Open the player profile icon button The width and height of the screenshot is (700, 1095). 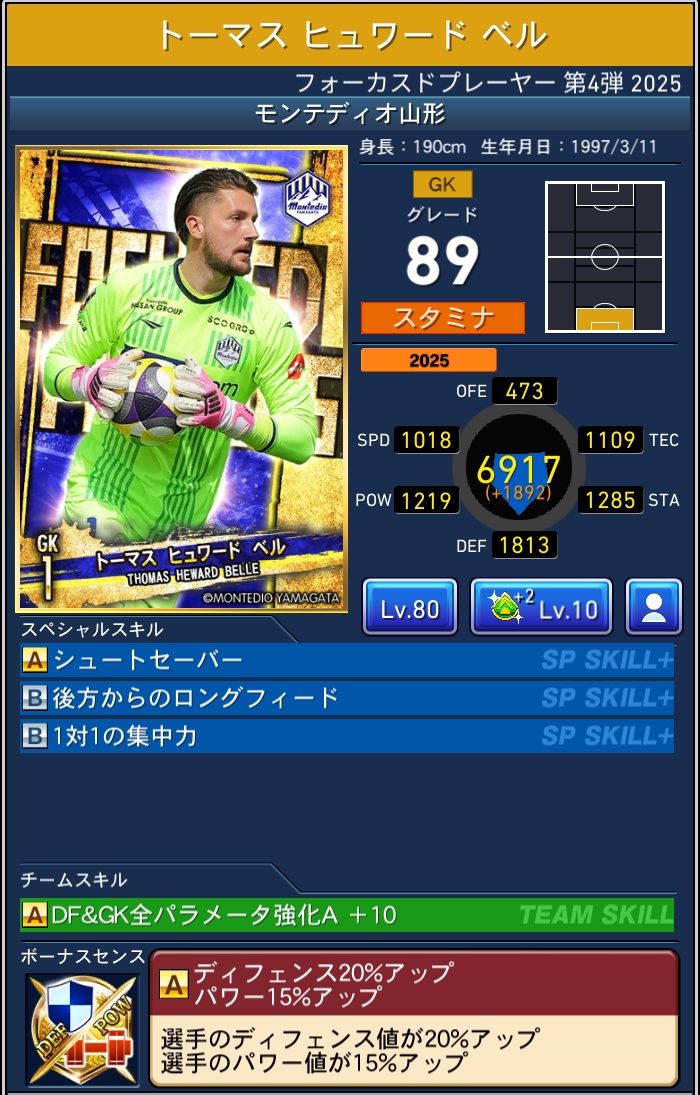(x=654, y=607)
